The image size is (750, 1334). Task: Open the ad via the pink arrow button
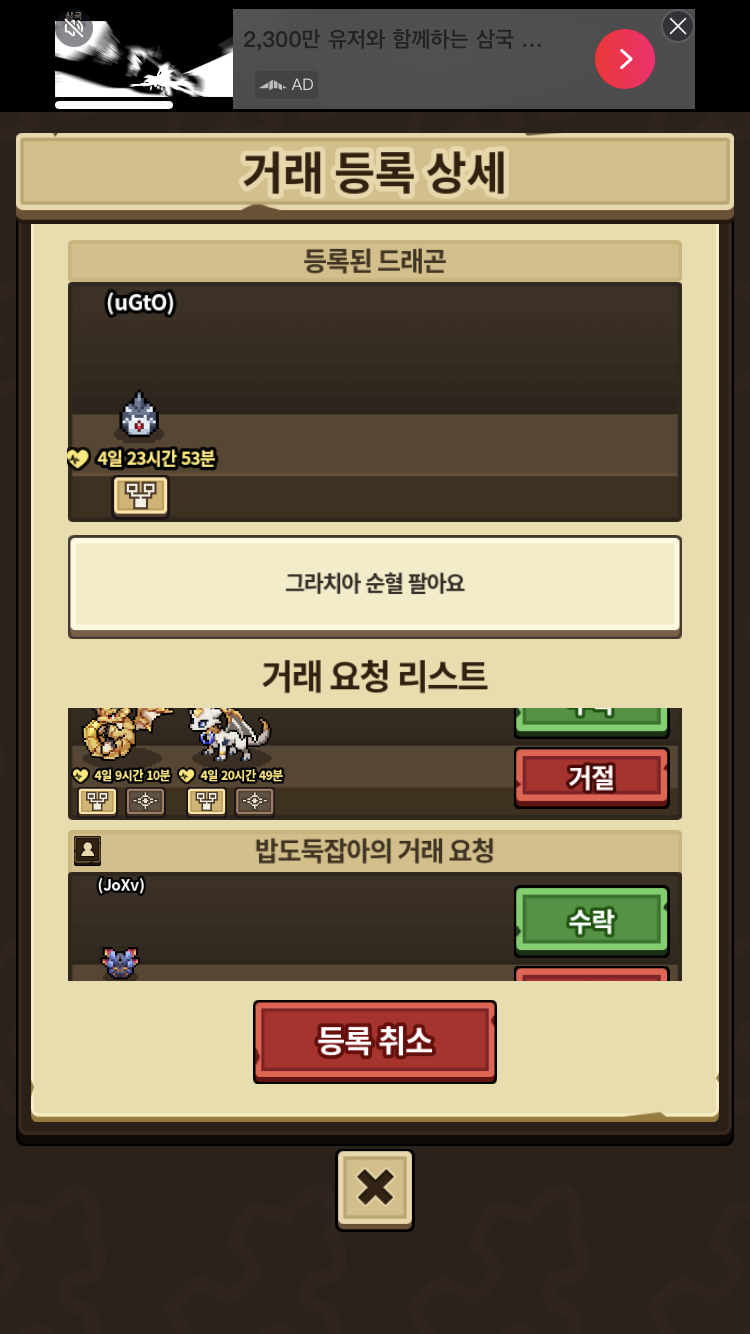click(x=625, y=59)
